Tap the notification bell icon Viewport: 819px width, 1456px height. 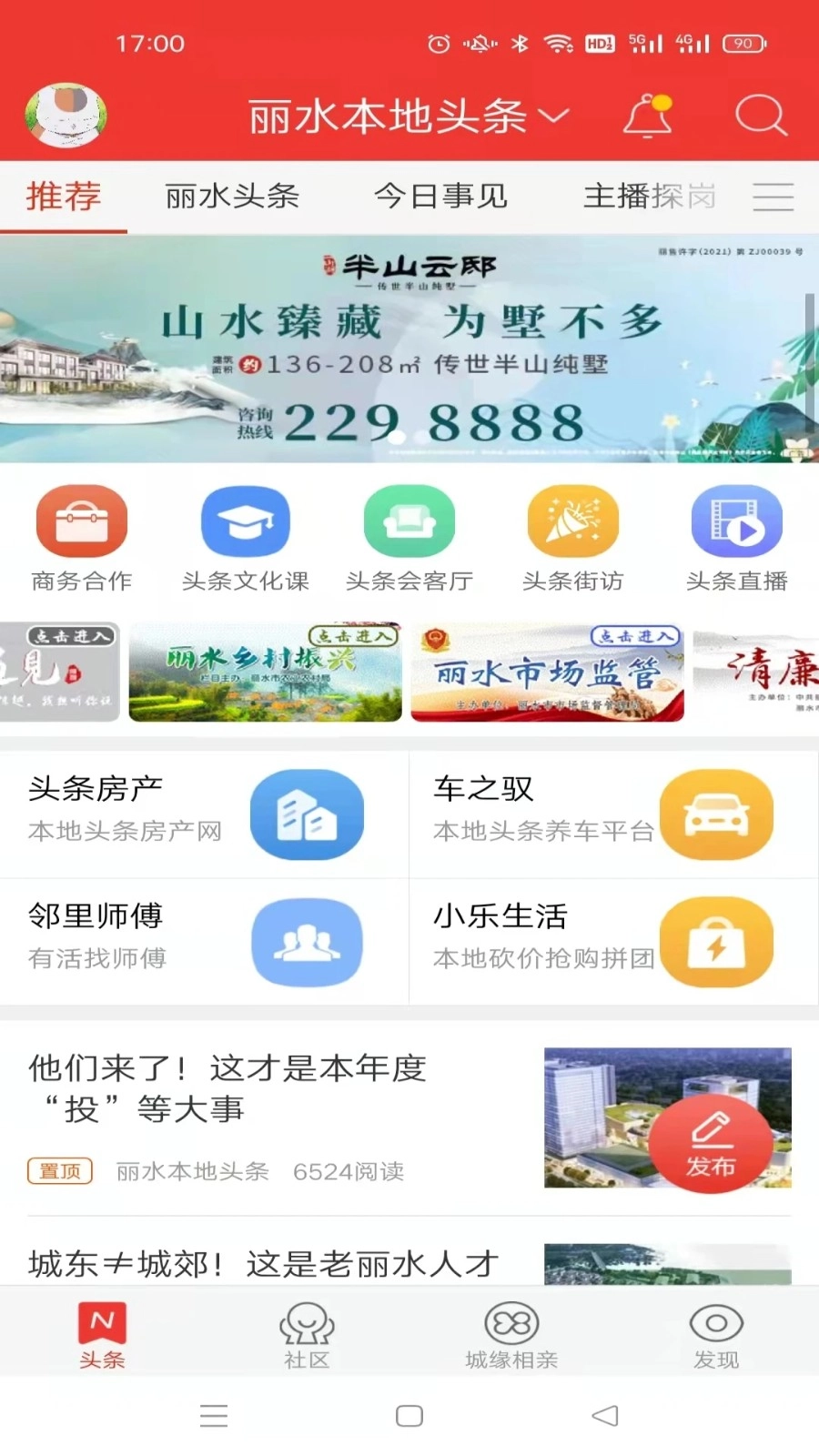647,116
